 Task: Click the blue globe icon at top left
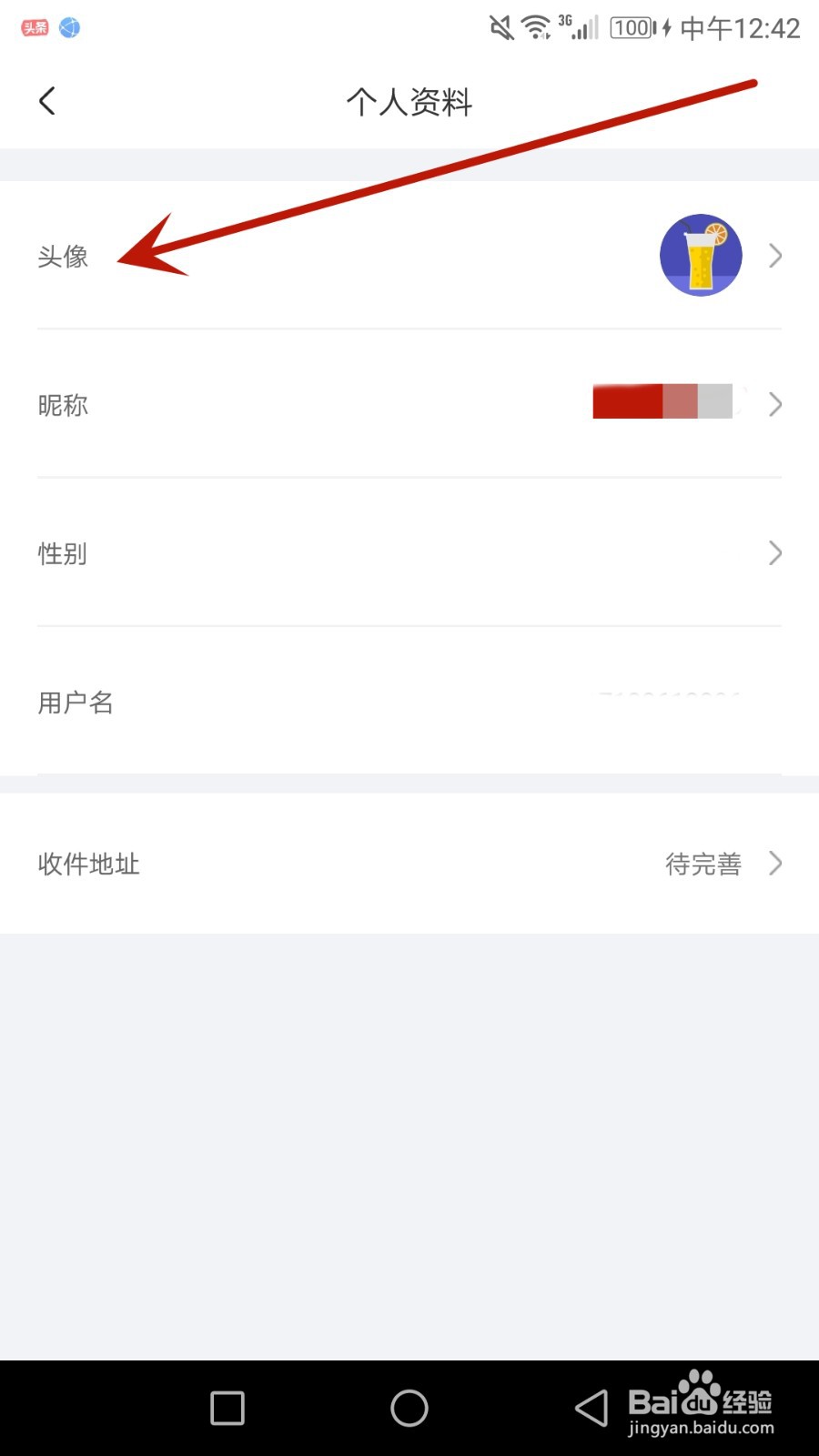68,27
